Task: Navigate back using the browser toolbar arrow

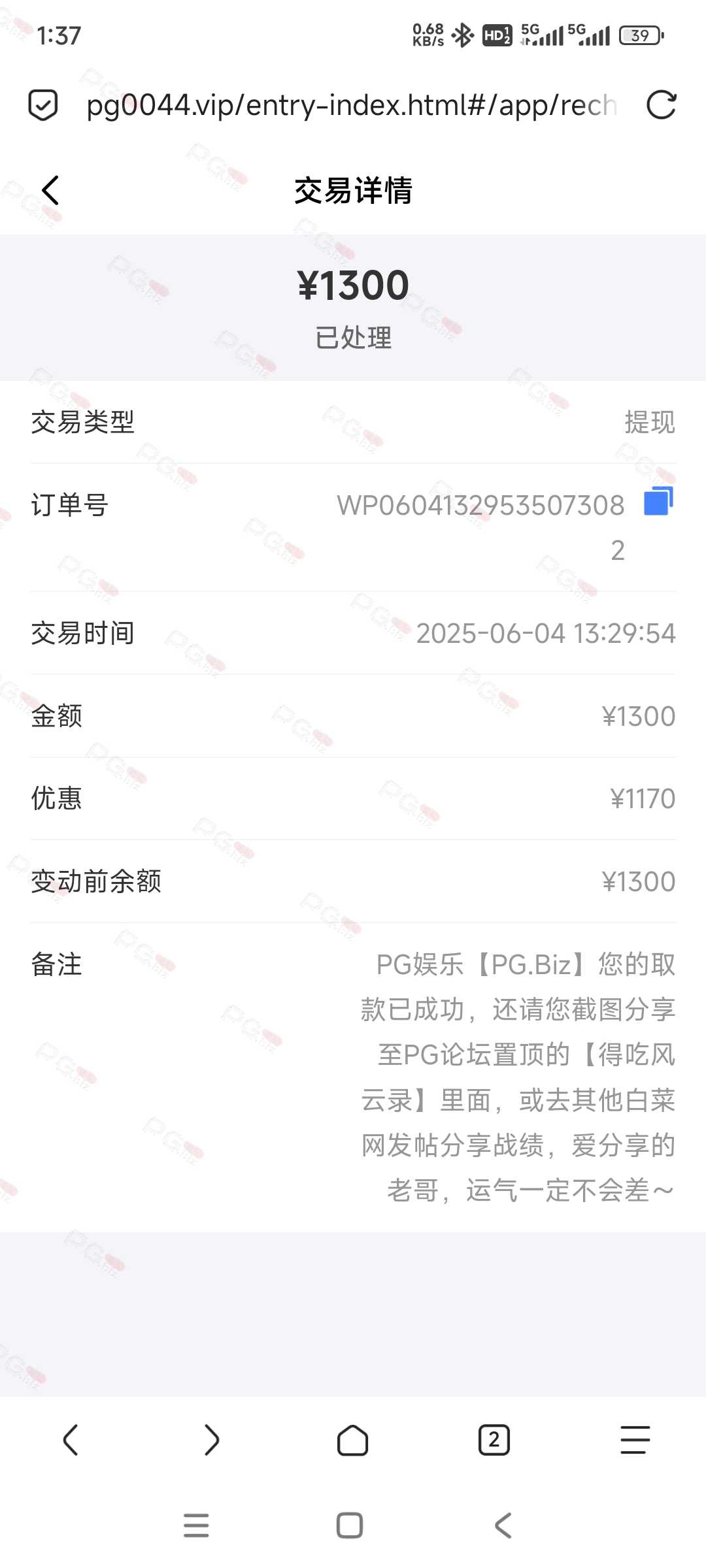Action: tap(71, 1440)
